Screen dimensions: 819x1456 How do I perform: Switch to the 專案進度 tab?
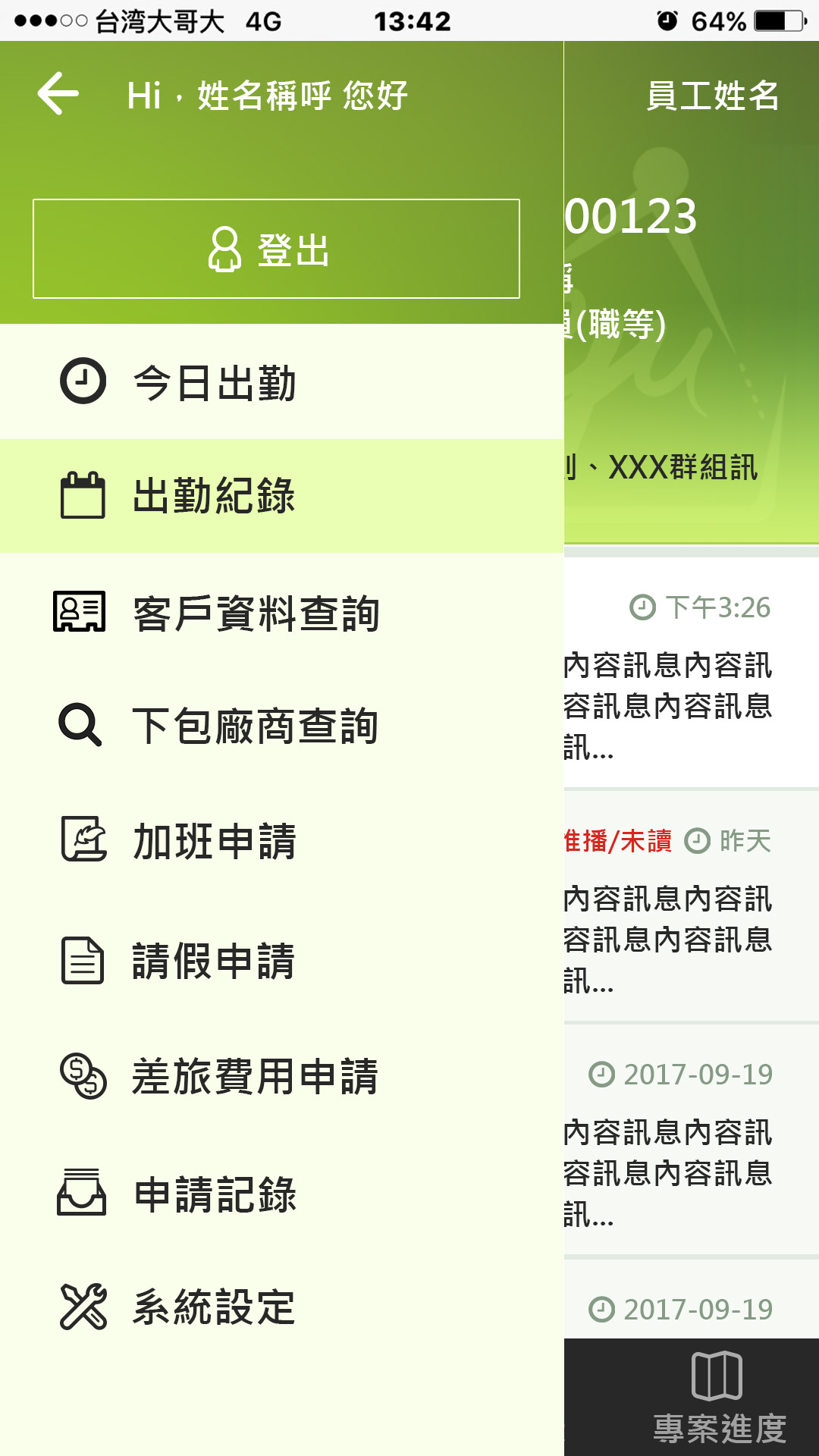717,1395
